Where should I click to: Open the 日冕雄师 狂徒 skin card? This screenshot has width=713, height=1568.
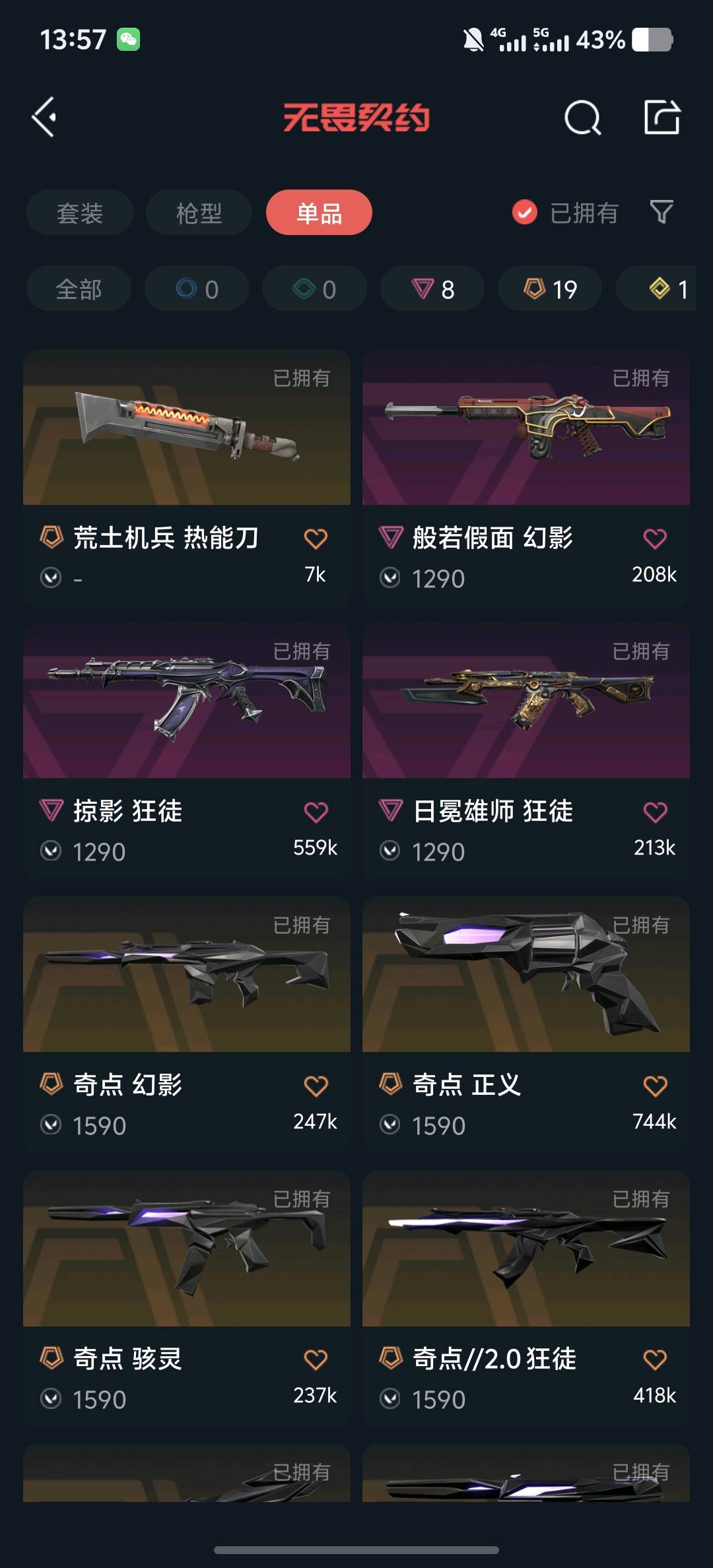click(x=526, y=751)
